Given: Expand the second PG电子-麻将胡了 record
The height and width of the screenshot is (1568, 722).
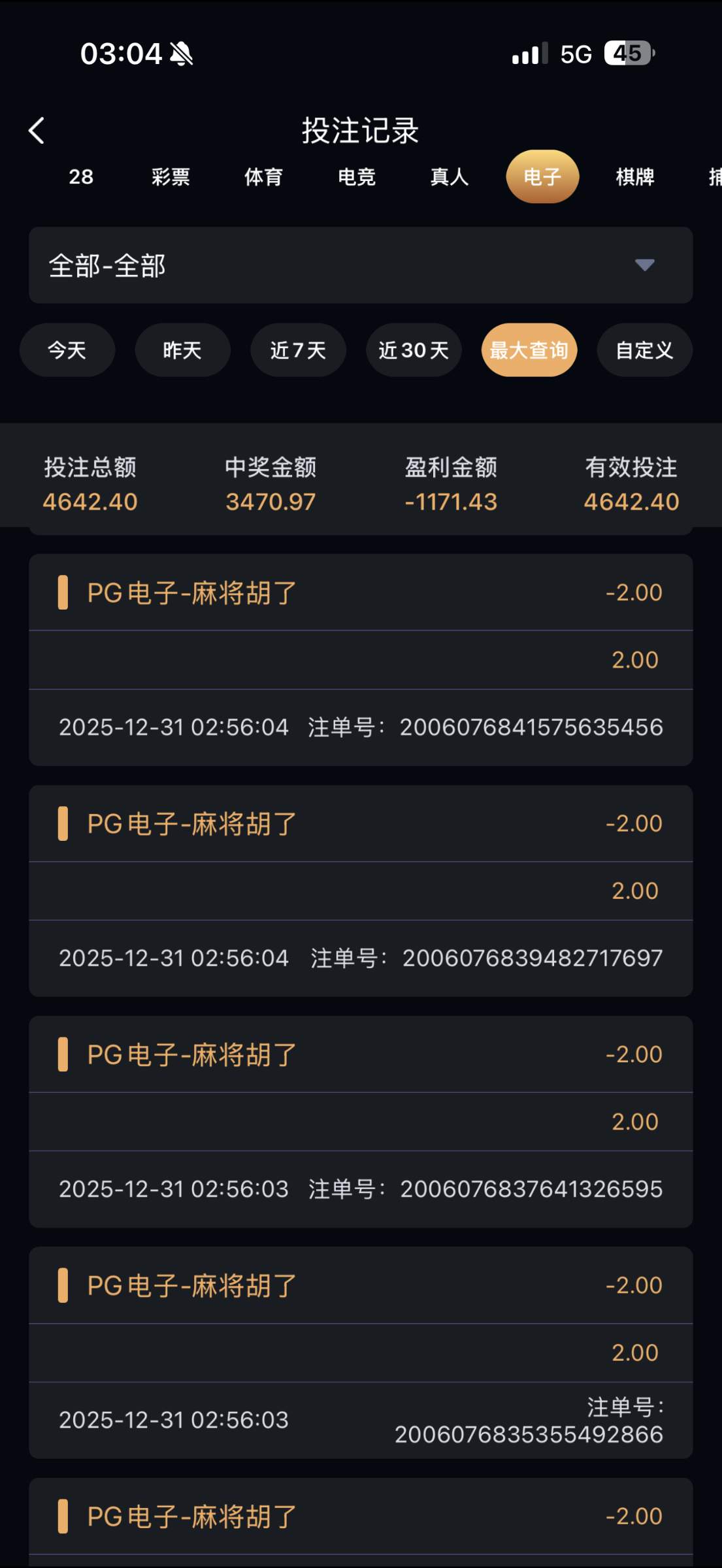Looking at the screenshot, I should 361,823.
